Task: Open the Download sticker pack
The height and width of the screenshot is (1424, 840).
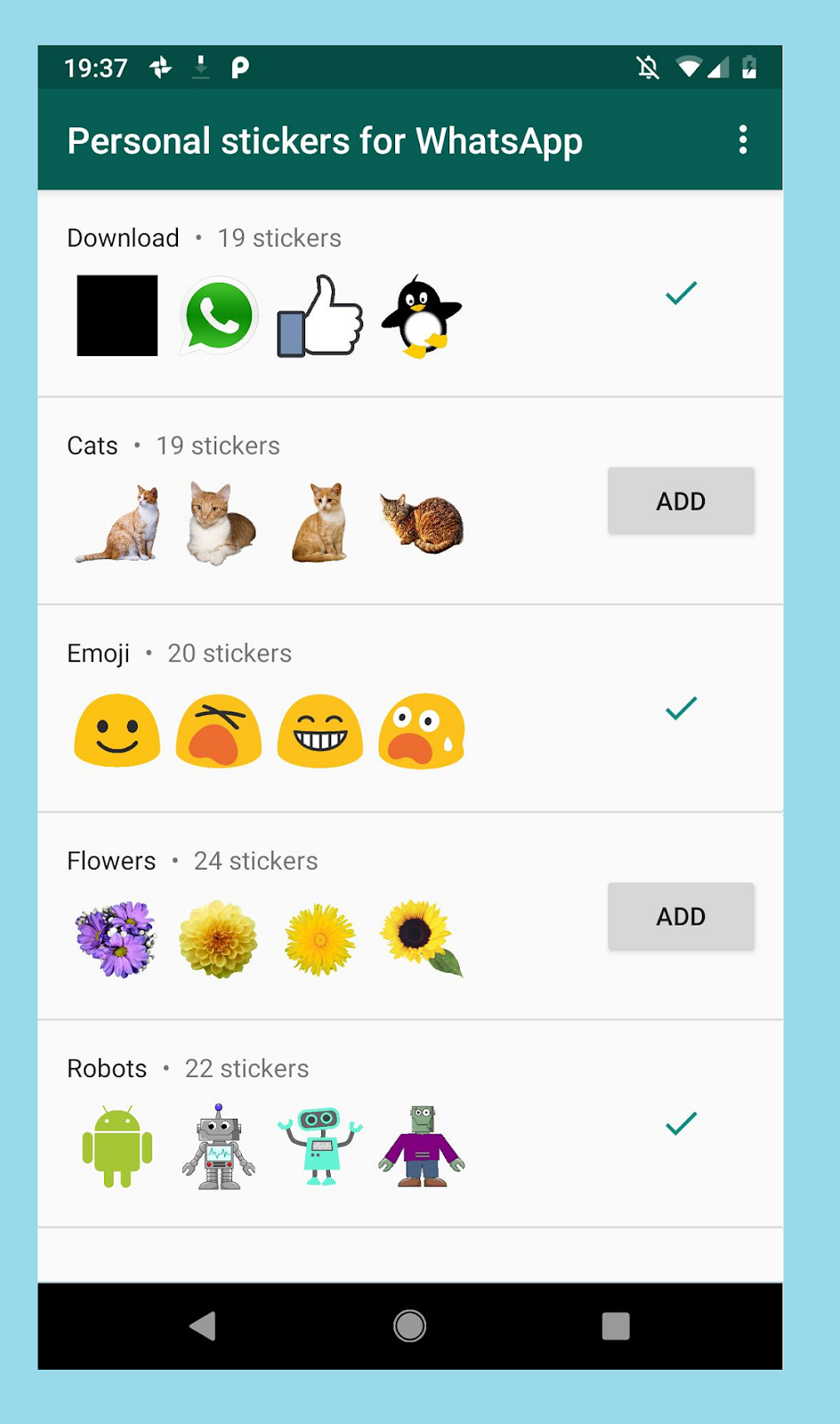Action: (x=267, y=294)
